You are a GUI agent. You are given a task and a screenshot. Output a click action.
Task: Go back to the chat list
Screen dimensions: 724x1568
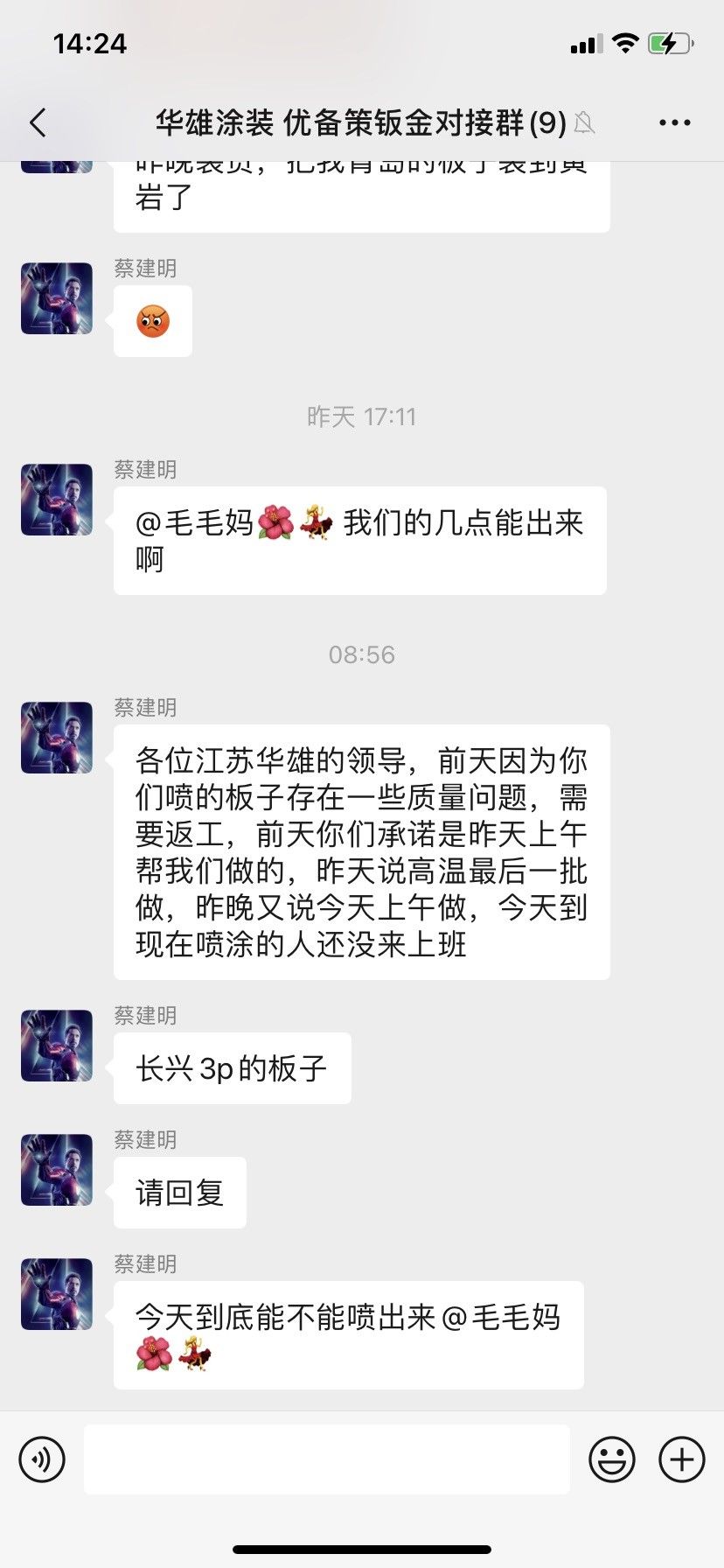point(38,122)
